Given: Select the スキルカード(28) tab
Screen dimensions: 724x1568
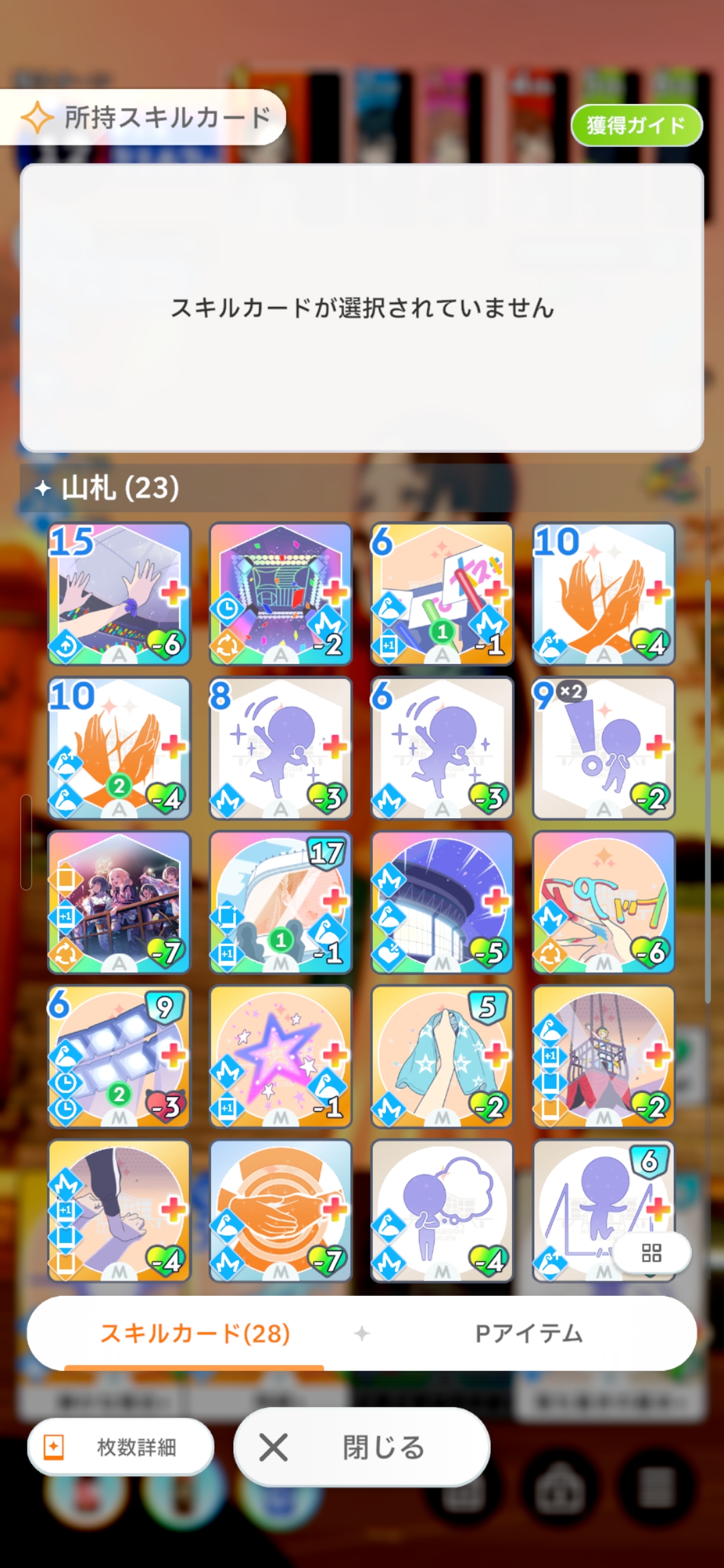Looking at the screenshot, I should click(194, 1333).
